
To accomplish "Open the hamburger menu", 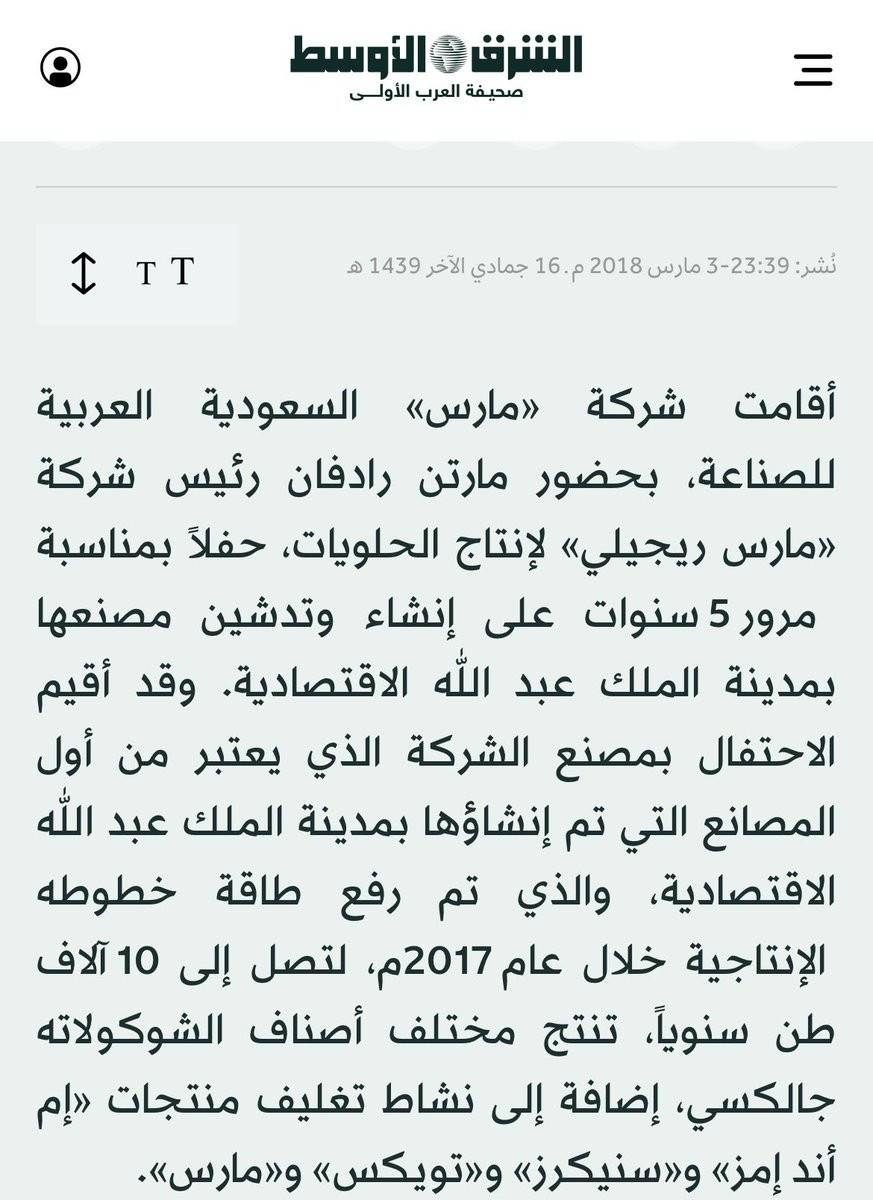I will [x=813, y=70].
